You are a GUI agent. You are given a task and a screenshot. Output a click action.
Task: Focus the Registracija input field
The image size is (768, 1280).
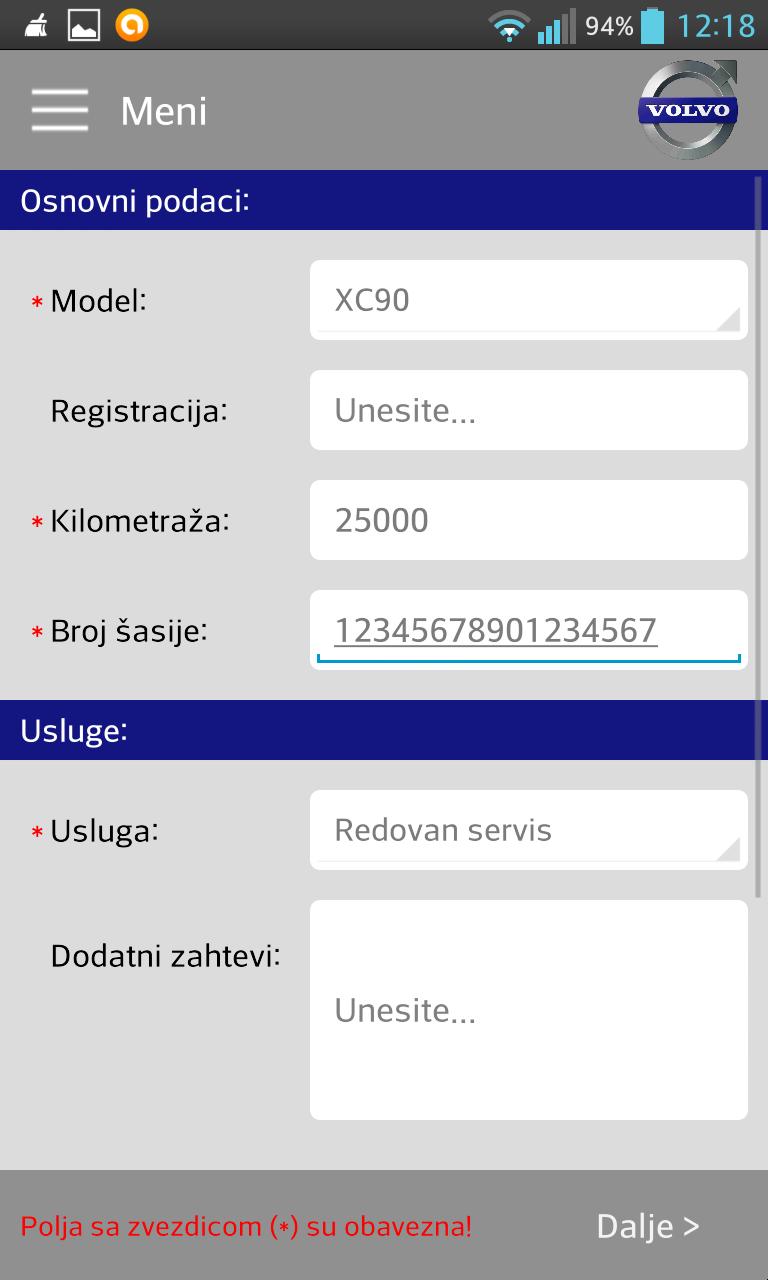528,410
